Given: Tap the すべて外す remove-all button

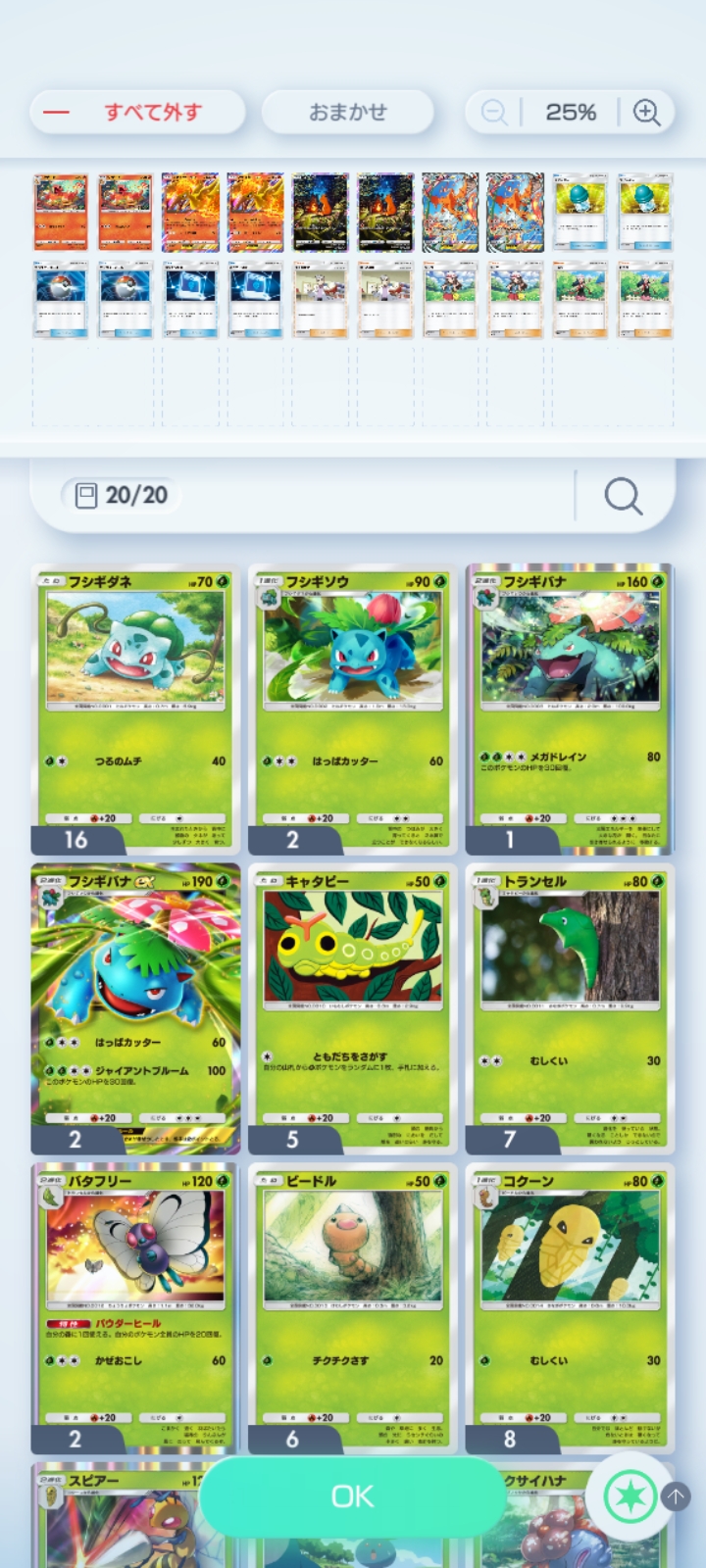Looking at the screenshot, I should (x=137, y=112).
